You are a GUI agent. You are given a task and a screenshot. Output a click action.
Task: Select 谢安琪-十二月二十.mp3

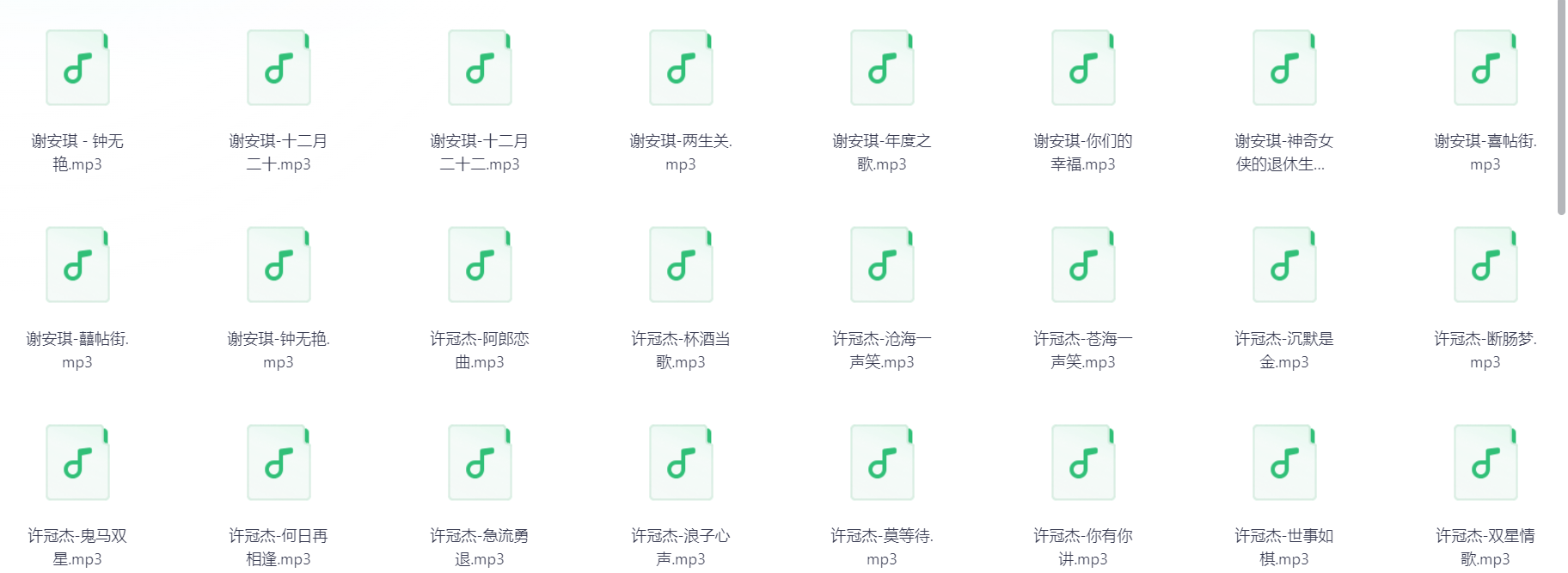pyautogui.click(x=279, y=68)
